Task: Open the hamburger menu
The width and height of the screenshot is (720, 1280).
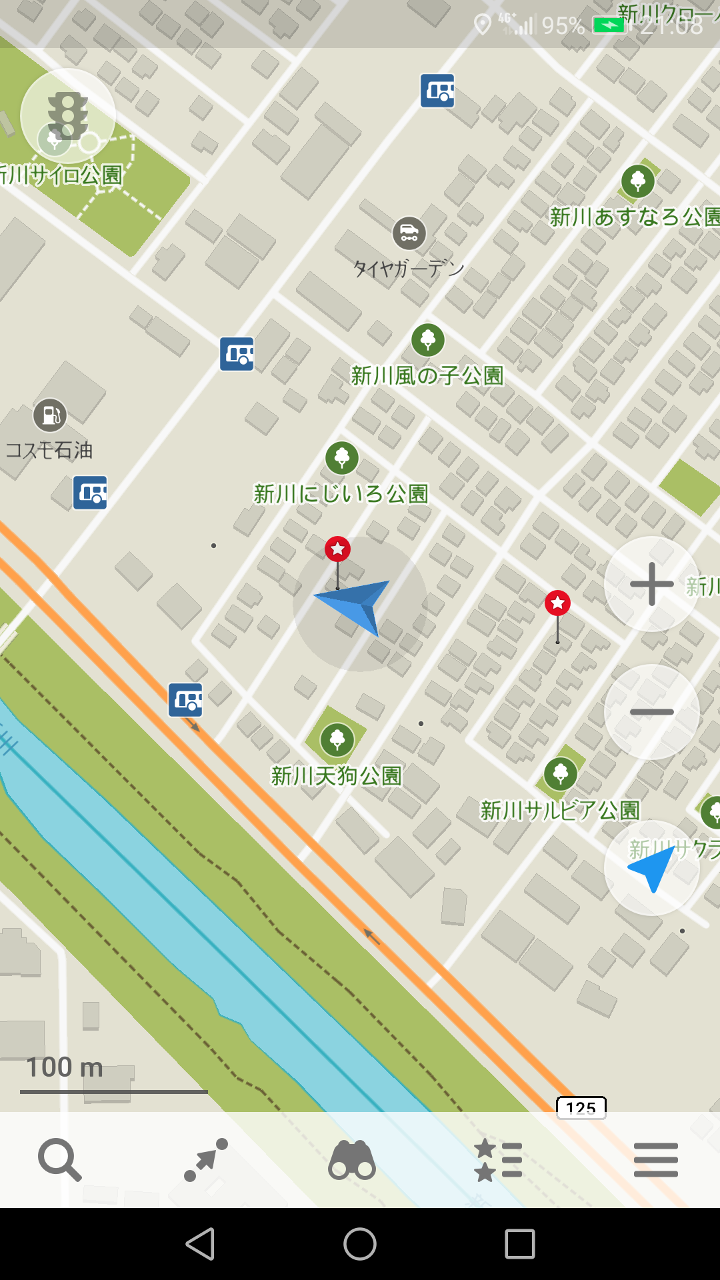Action: click(x=656, y=1160)
